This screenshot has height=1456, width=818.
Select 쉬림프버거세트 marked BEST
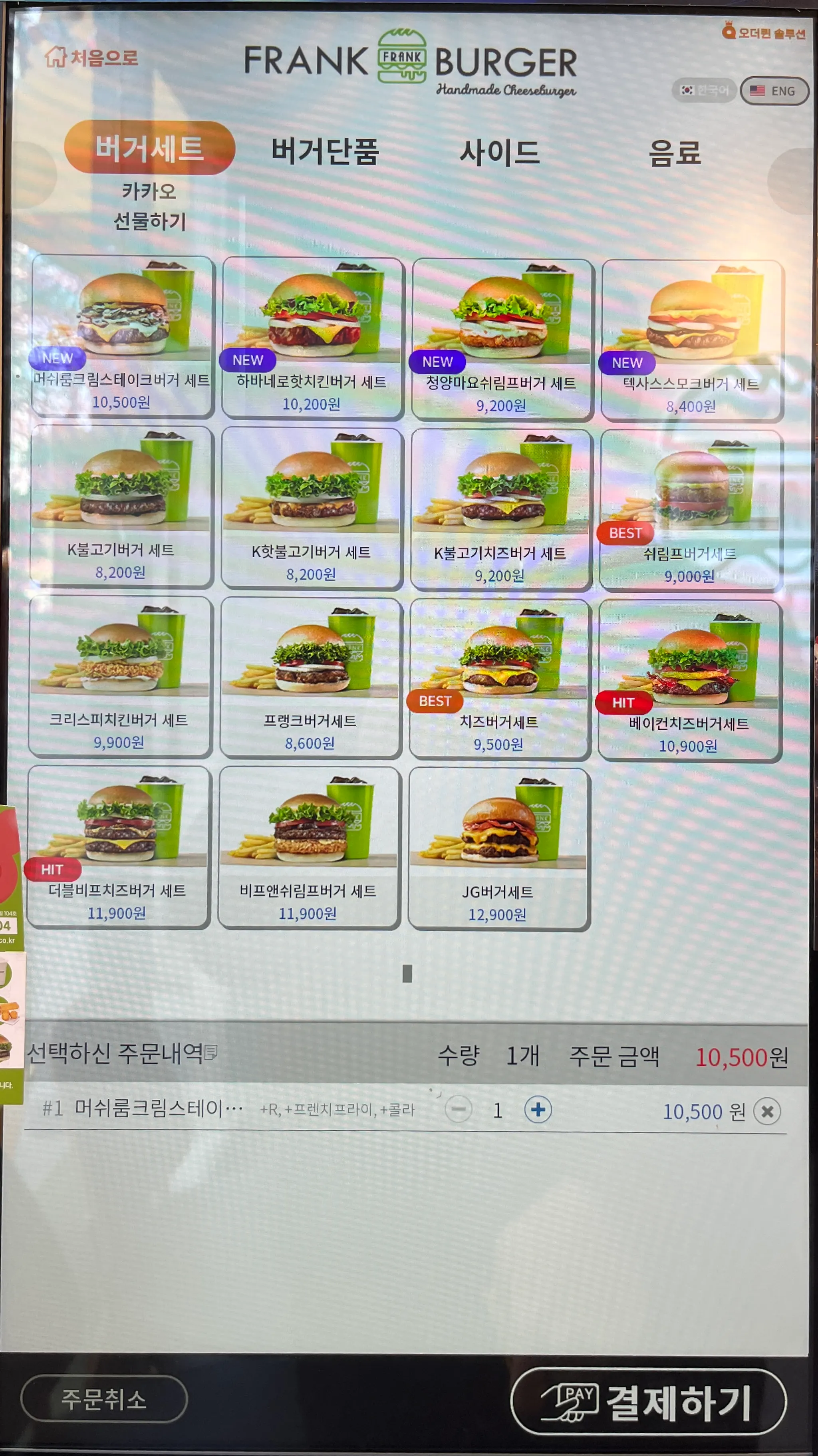[690, 510]
